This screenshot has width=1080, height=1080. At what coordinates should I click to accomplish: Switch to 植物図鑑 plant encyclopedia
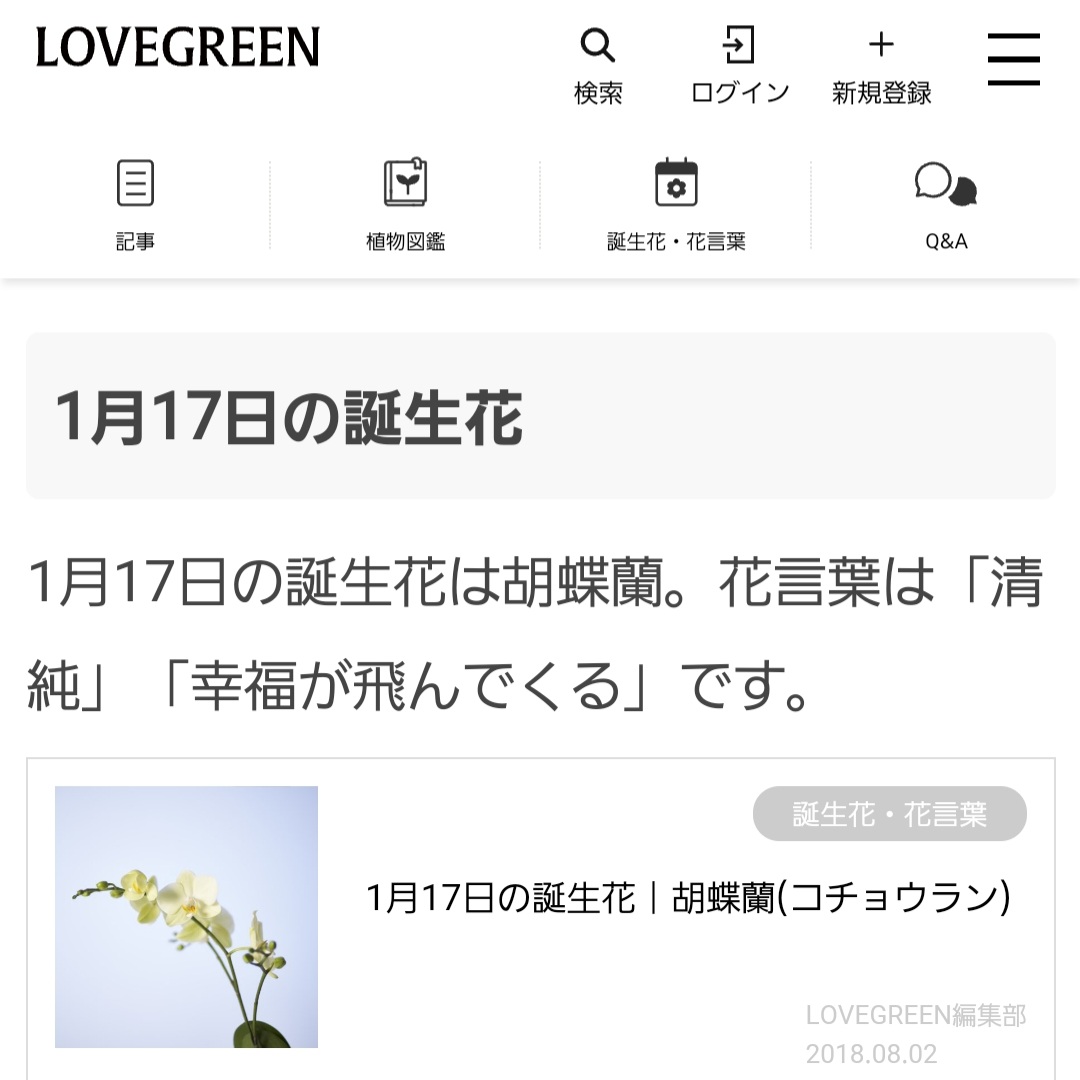[x=405, y=206]
